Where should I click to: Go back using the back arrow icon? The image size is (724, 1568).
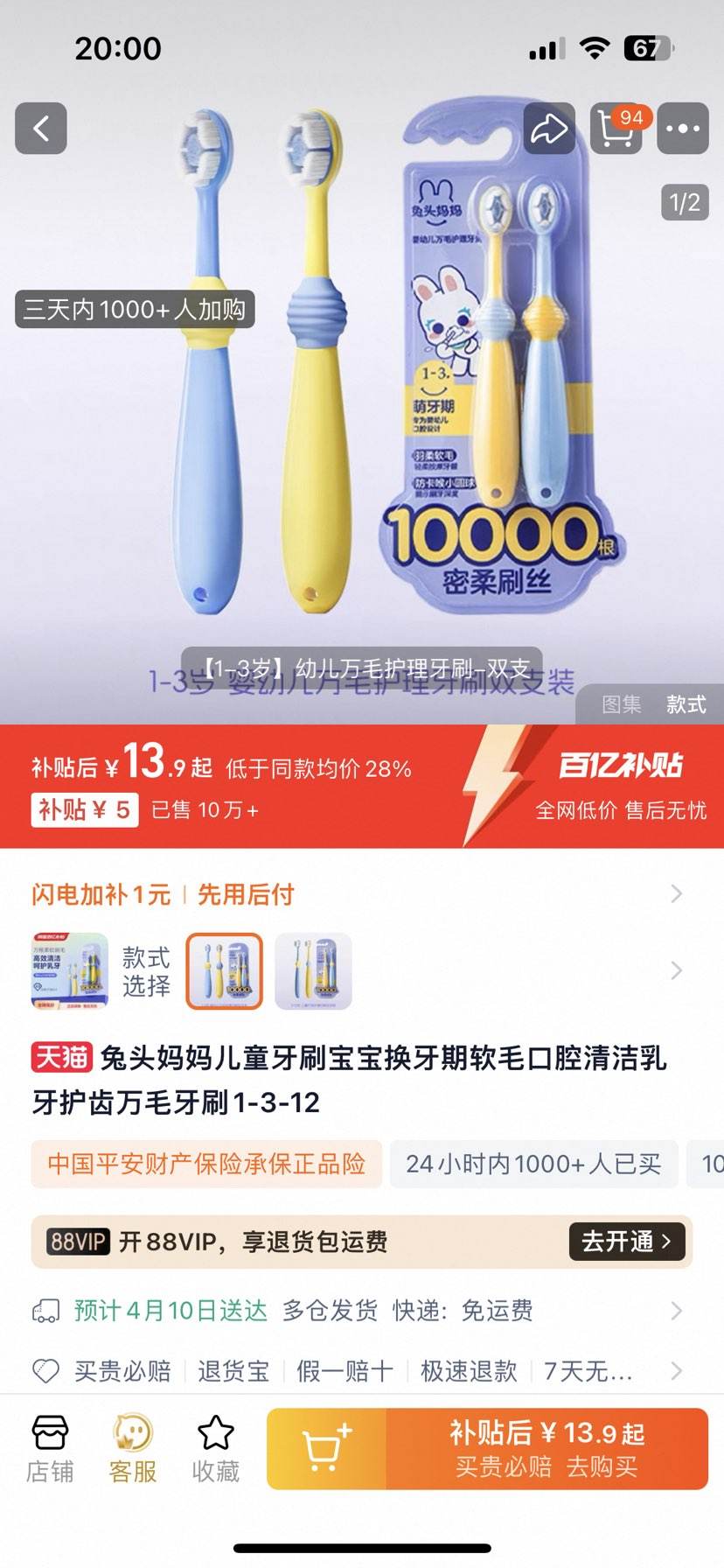click(x=40, y=128)
